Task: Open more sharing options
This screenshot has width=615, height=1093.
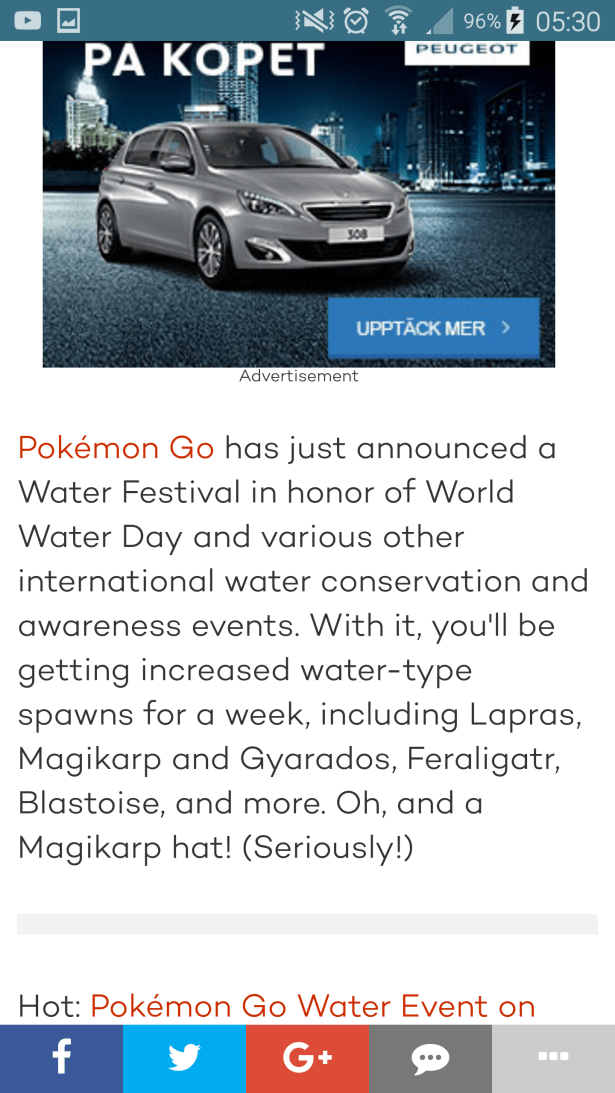Action: (x=553, y=1058)
